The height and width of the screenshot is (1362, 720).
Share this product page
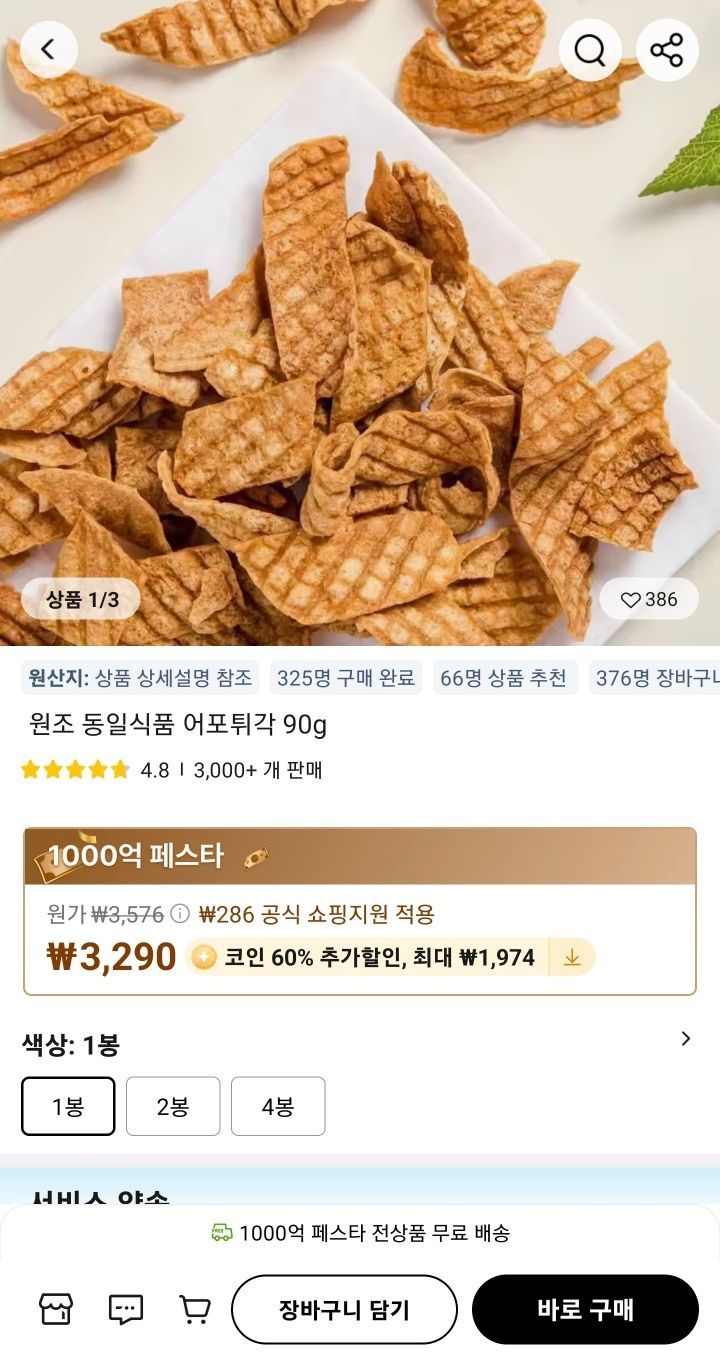click(668, 49)
